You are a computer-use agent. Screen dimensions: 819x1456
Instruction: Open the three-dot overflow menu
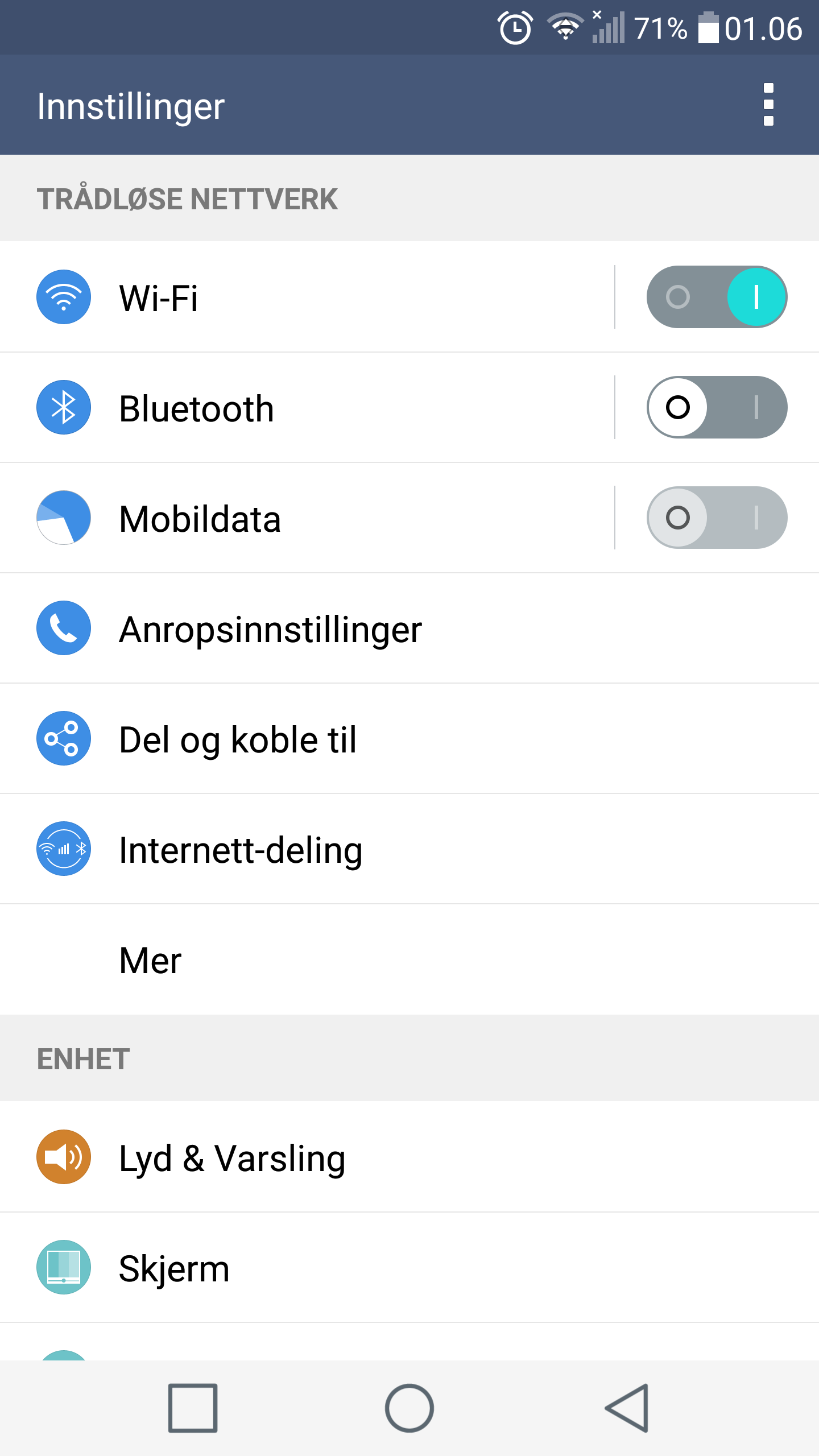[768, 105]
